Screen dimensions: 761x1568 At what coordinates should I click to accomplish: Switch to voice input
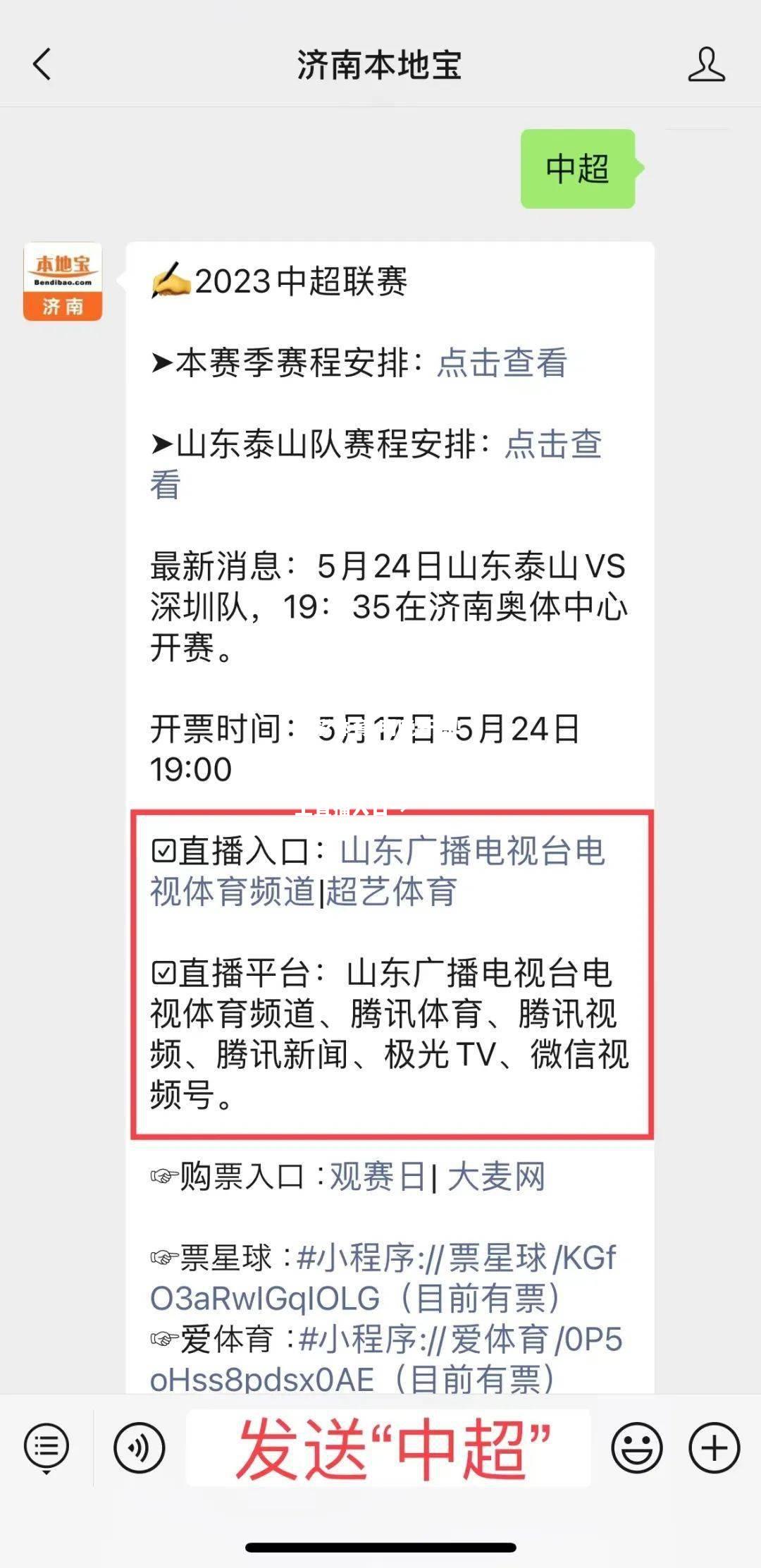[139, 1447]
